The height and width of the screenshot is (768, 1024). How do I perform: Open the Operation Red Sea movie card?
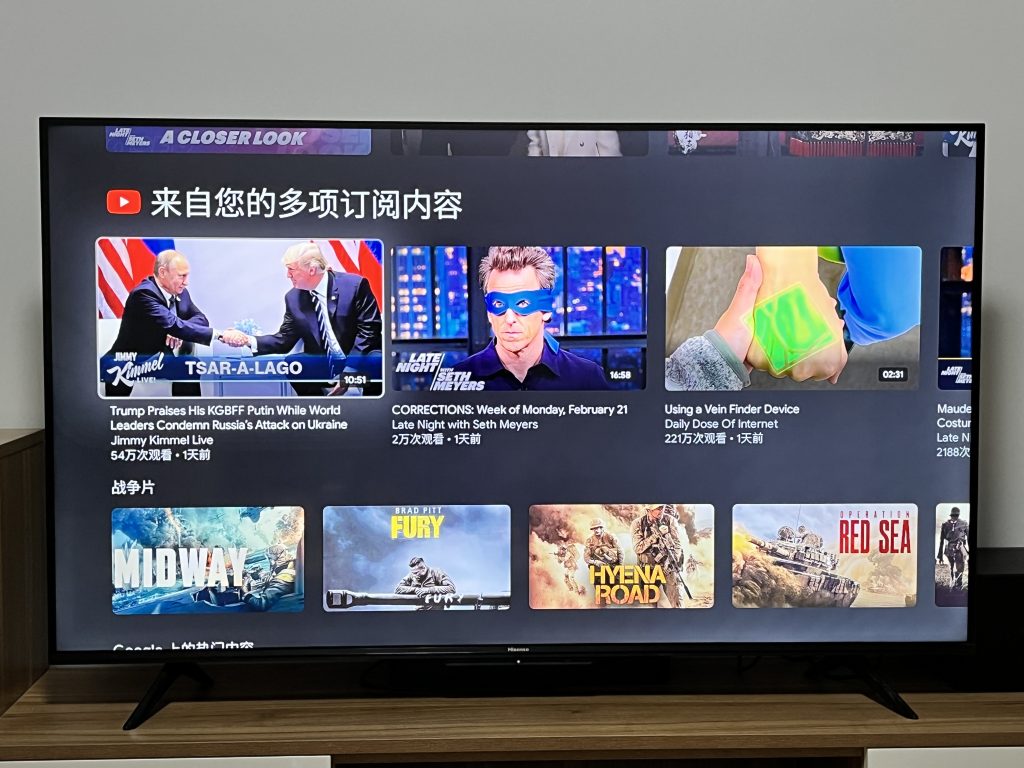tap(824, 555)
